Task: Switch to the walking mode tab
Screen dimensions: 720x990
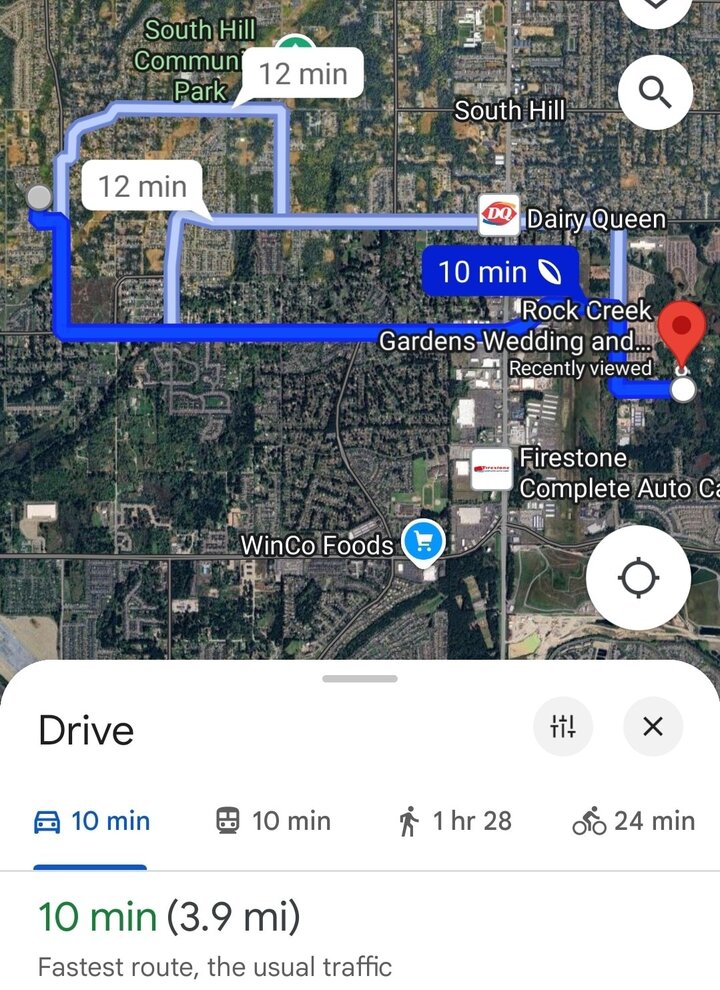Action: (x=455, y=821)
